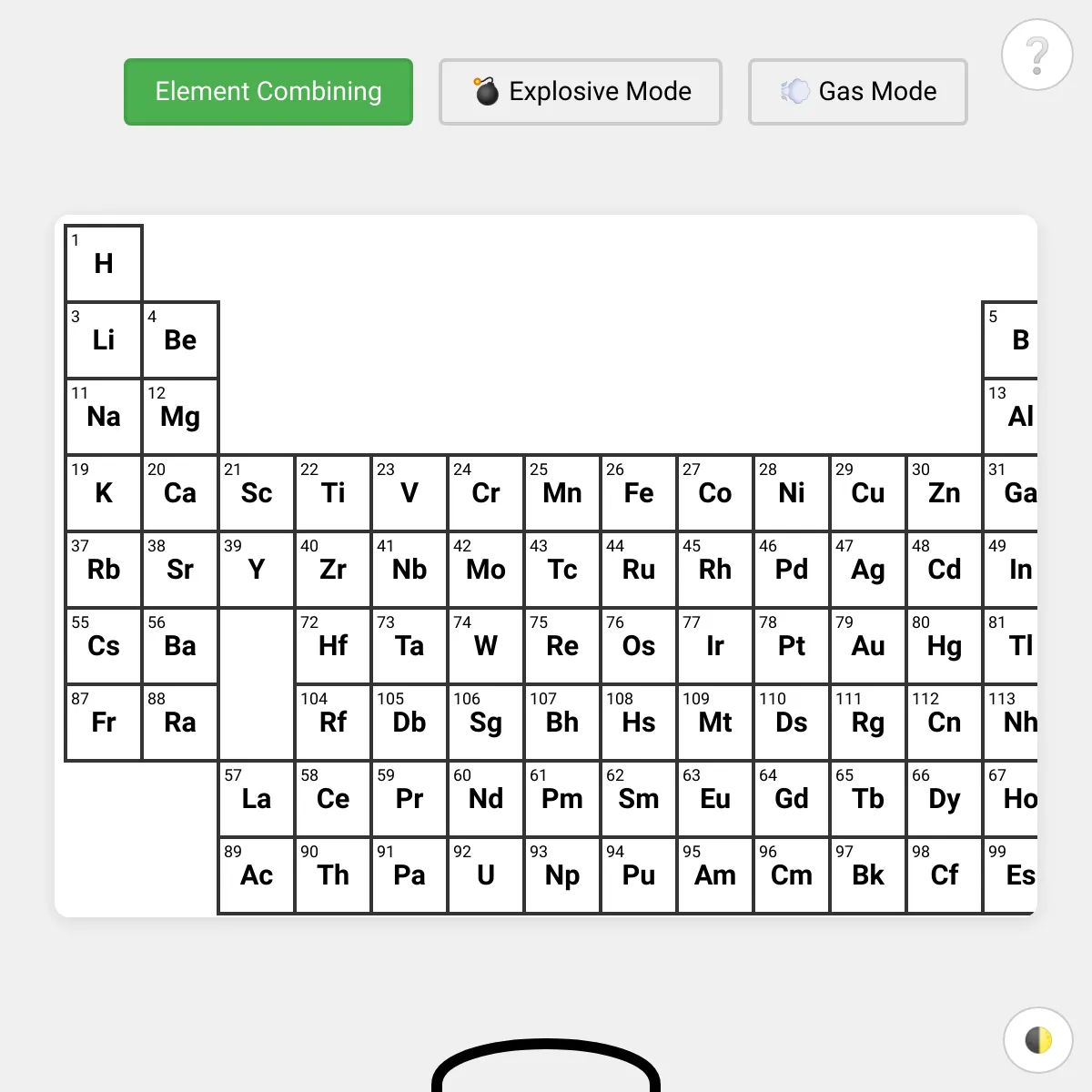Select the Element Combining mode

click(268, 92)
